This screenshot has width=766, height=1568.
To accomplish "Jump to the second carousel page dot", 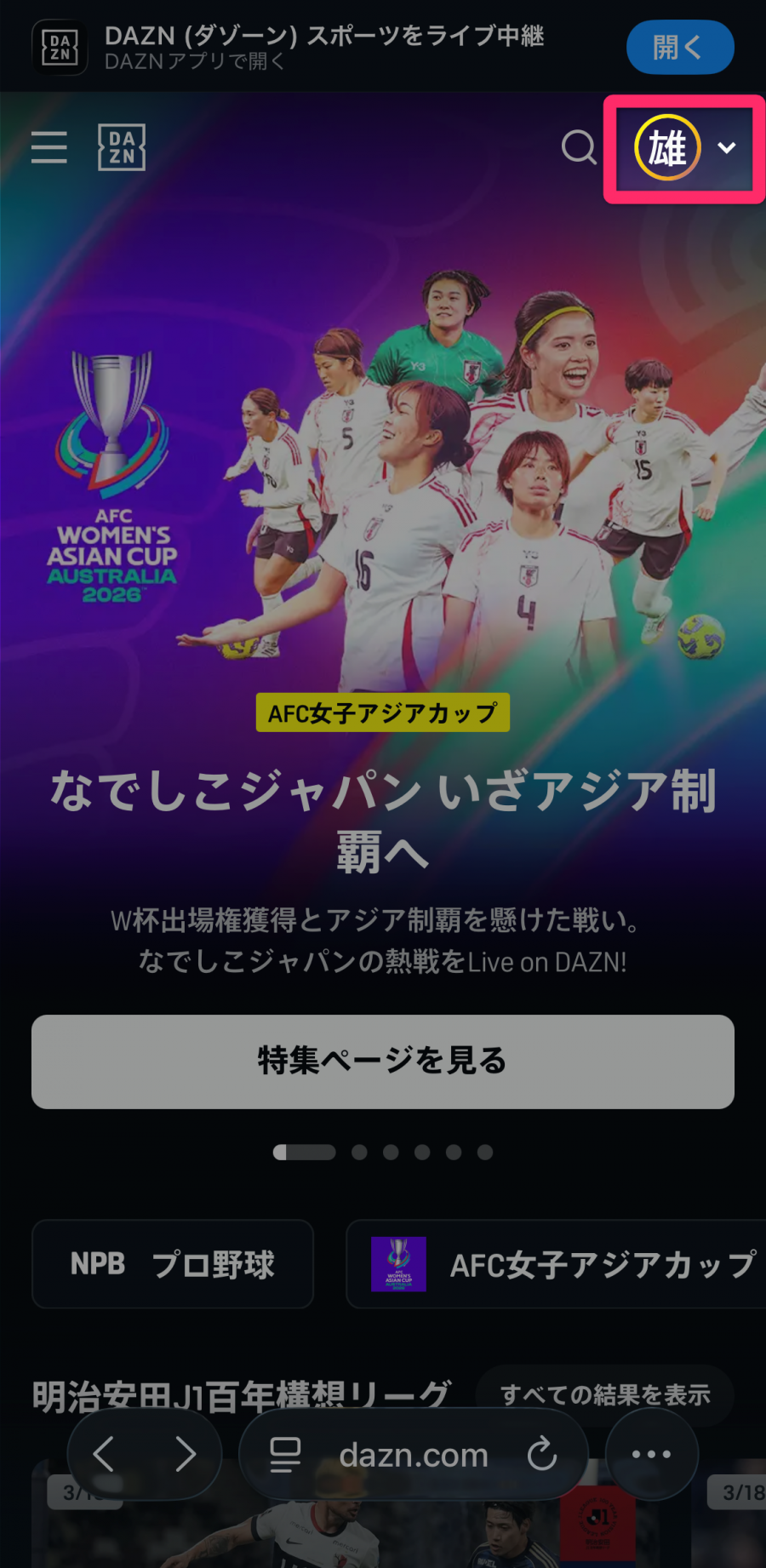I will coord(359,1152).
